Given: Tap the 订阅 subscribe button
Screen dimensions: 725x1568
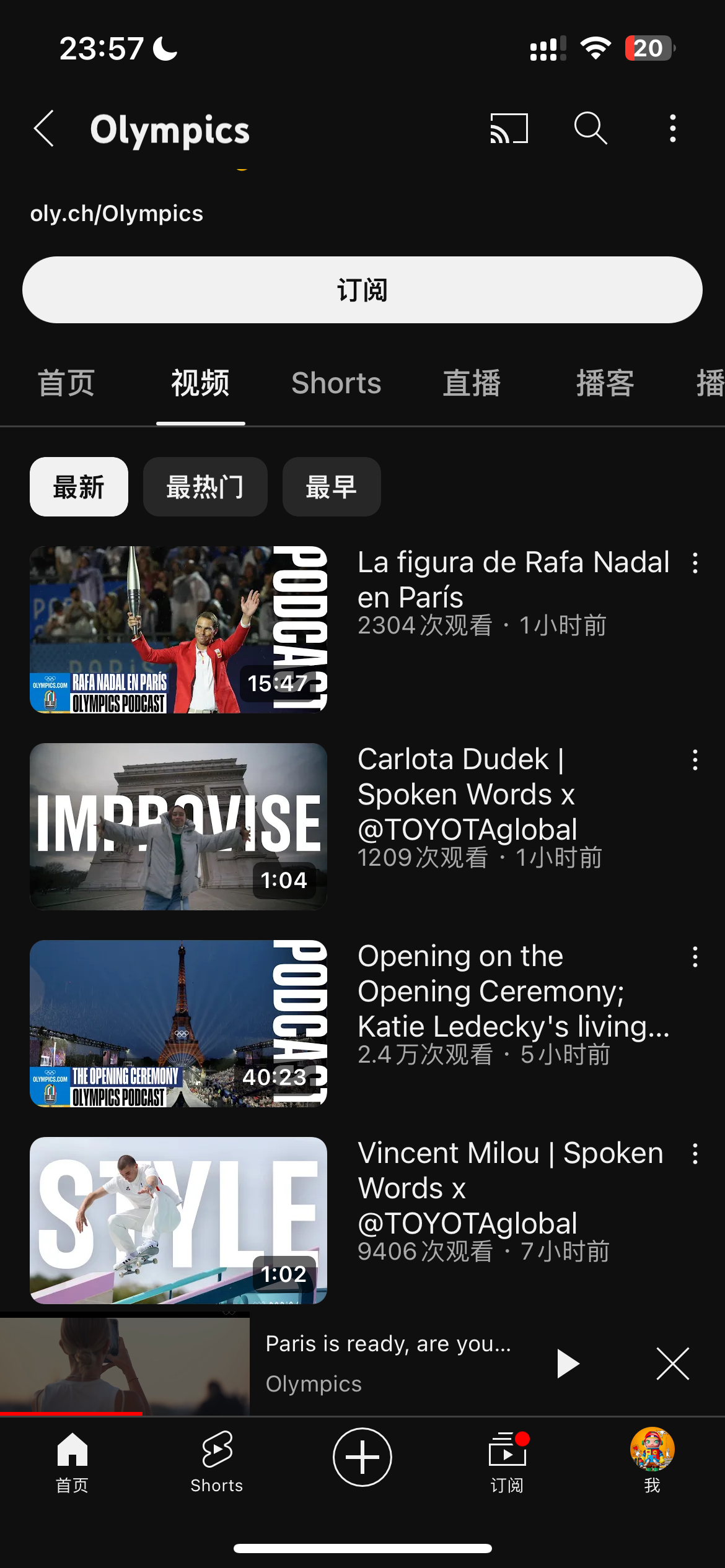Looking at the screenshot, I should [x=362, y=289].
